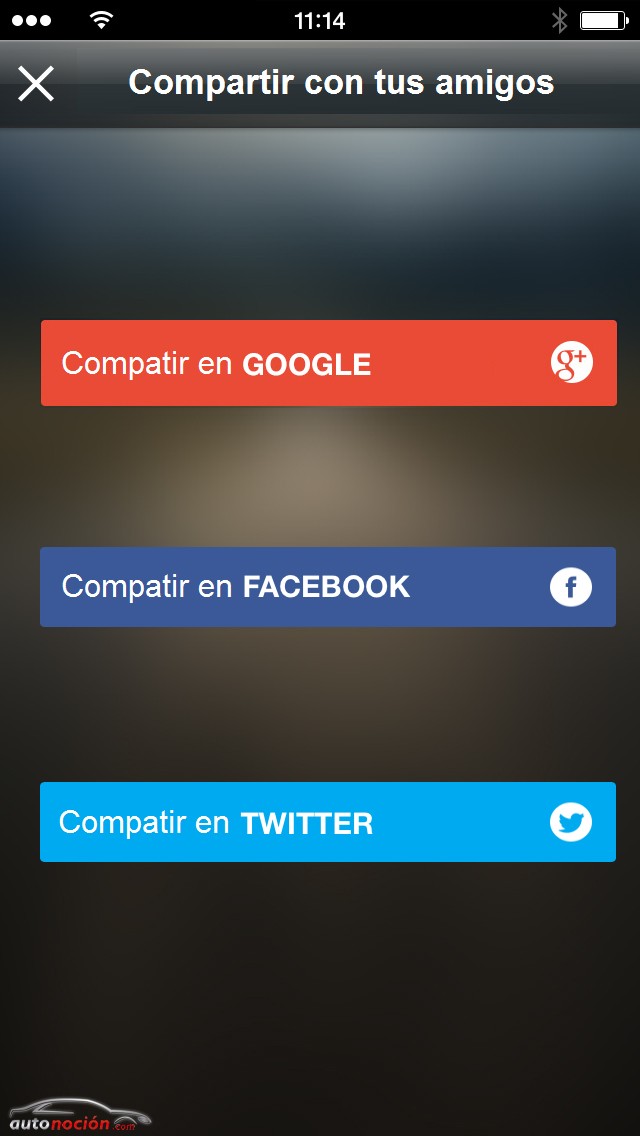Close the share screen with the X
The image size is (640, 1136).
pyautogui.click(x=36, y=83)
